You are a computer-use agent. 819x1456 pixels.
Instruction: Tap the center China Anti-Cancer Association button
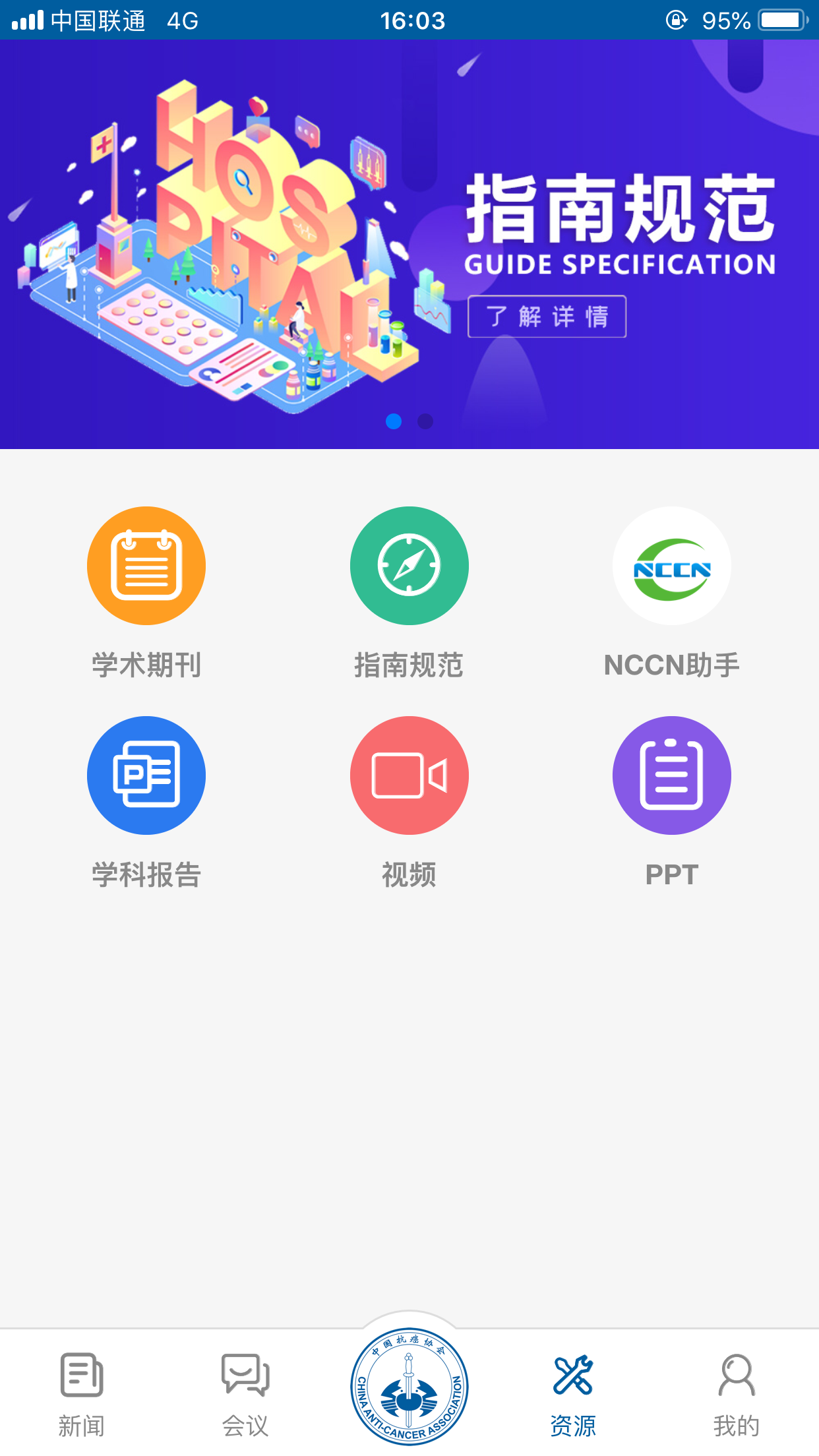pyautogui.click(x=409, y=1386)
